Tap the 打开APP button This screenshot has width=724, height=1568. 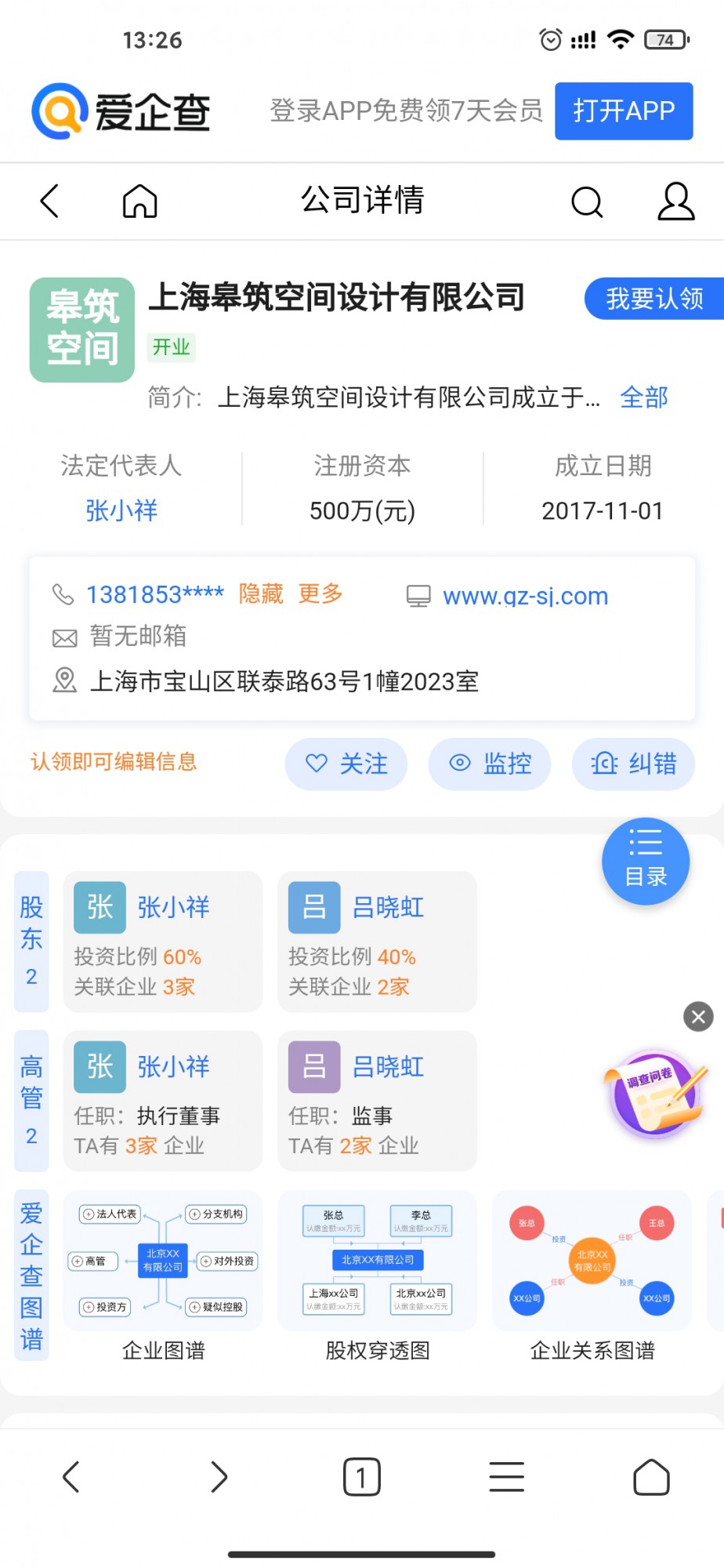(x=623, y=111)
